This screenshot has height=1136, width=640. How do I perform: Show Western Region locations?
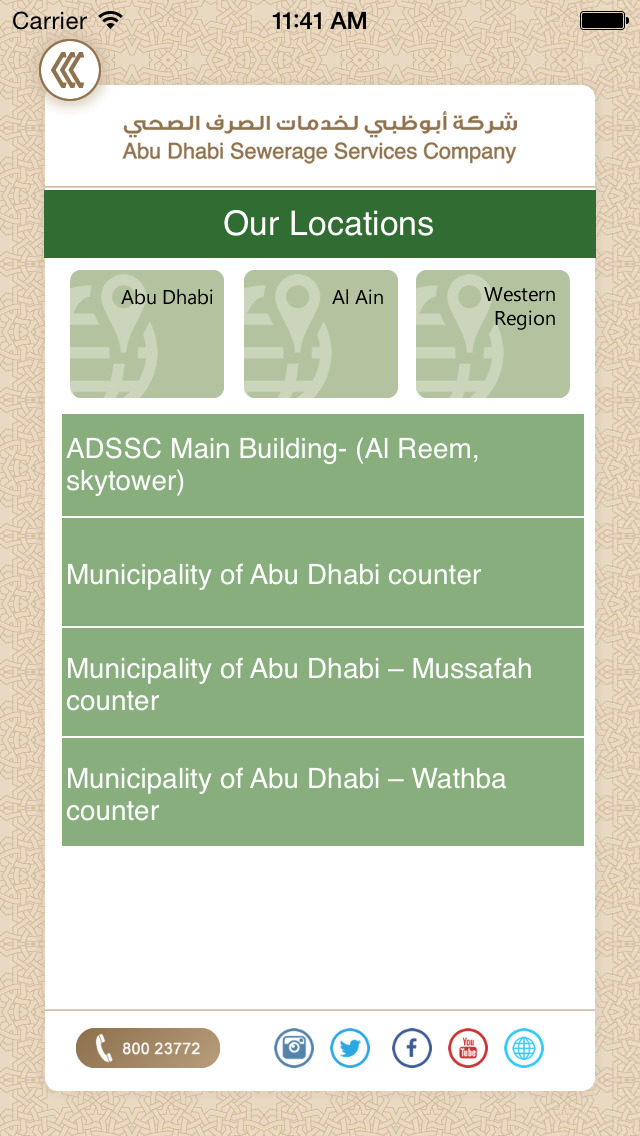(x=493, y=334)
